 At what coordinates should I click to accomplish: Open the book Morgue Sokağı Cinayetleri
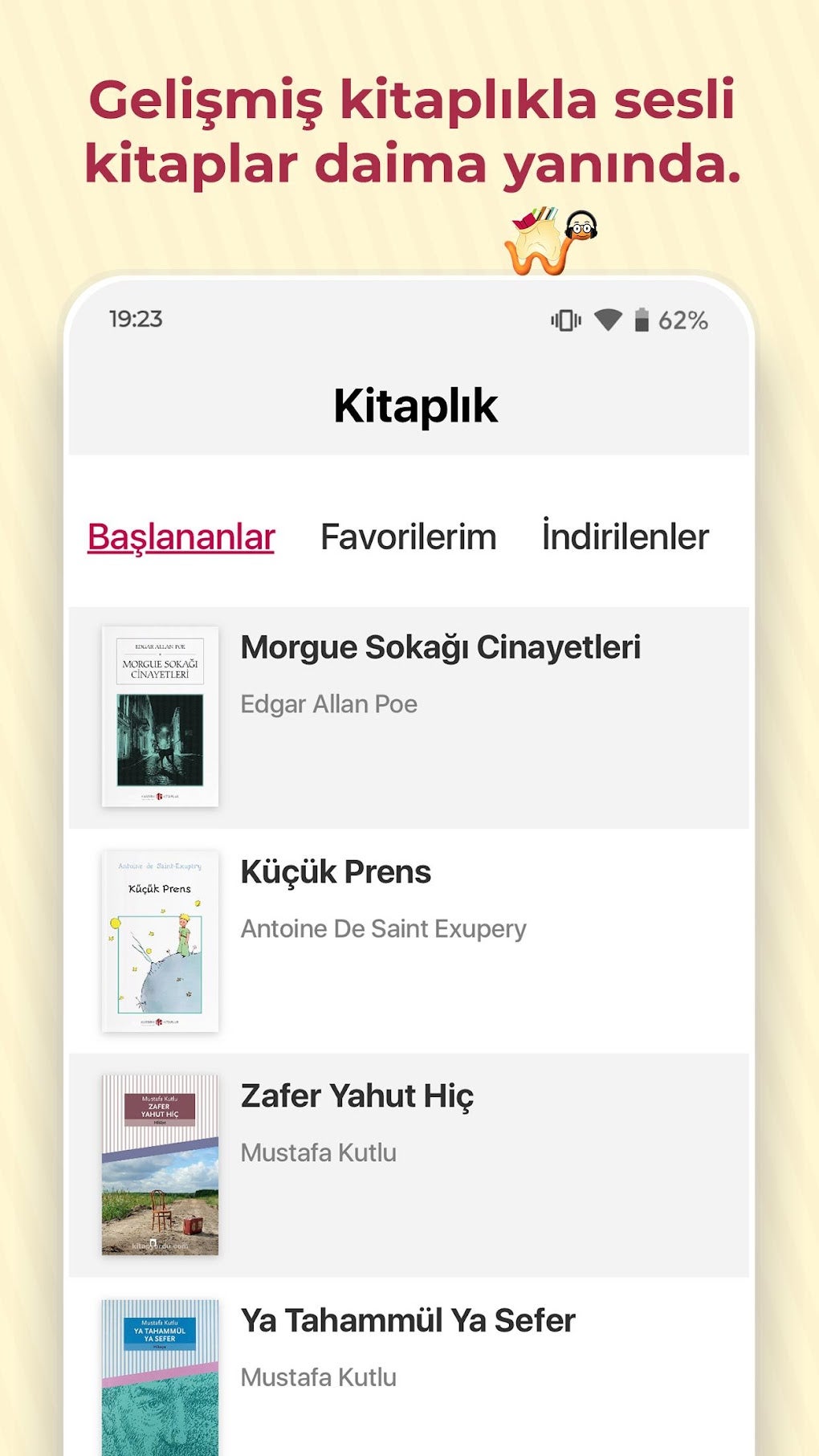[x=442, y=646]
